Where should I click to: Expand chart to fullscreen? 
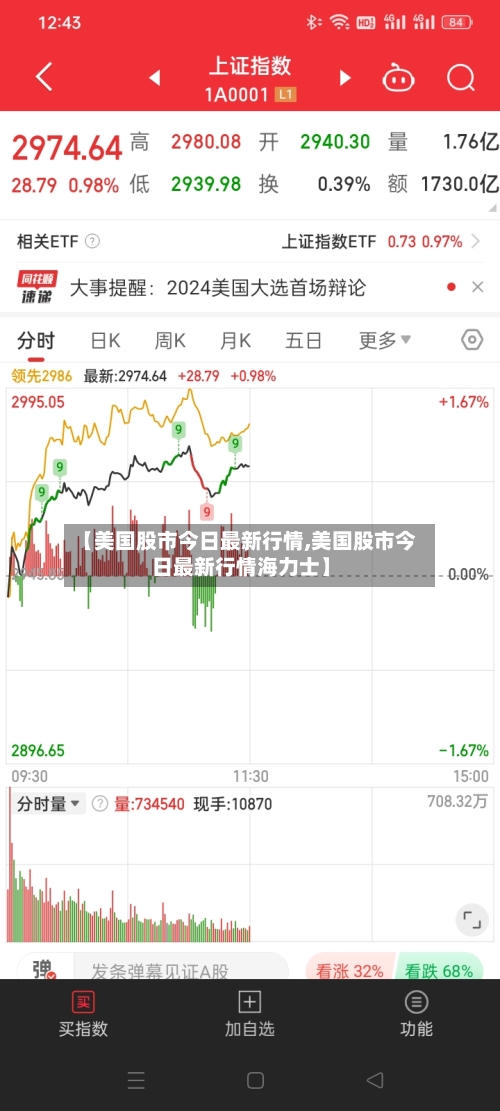472,920
